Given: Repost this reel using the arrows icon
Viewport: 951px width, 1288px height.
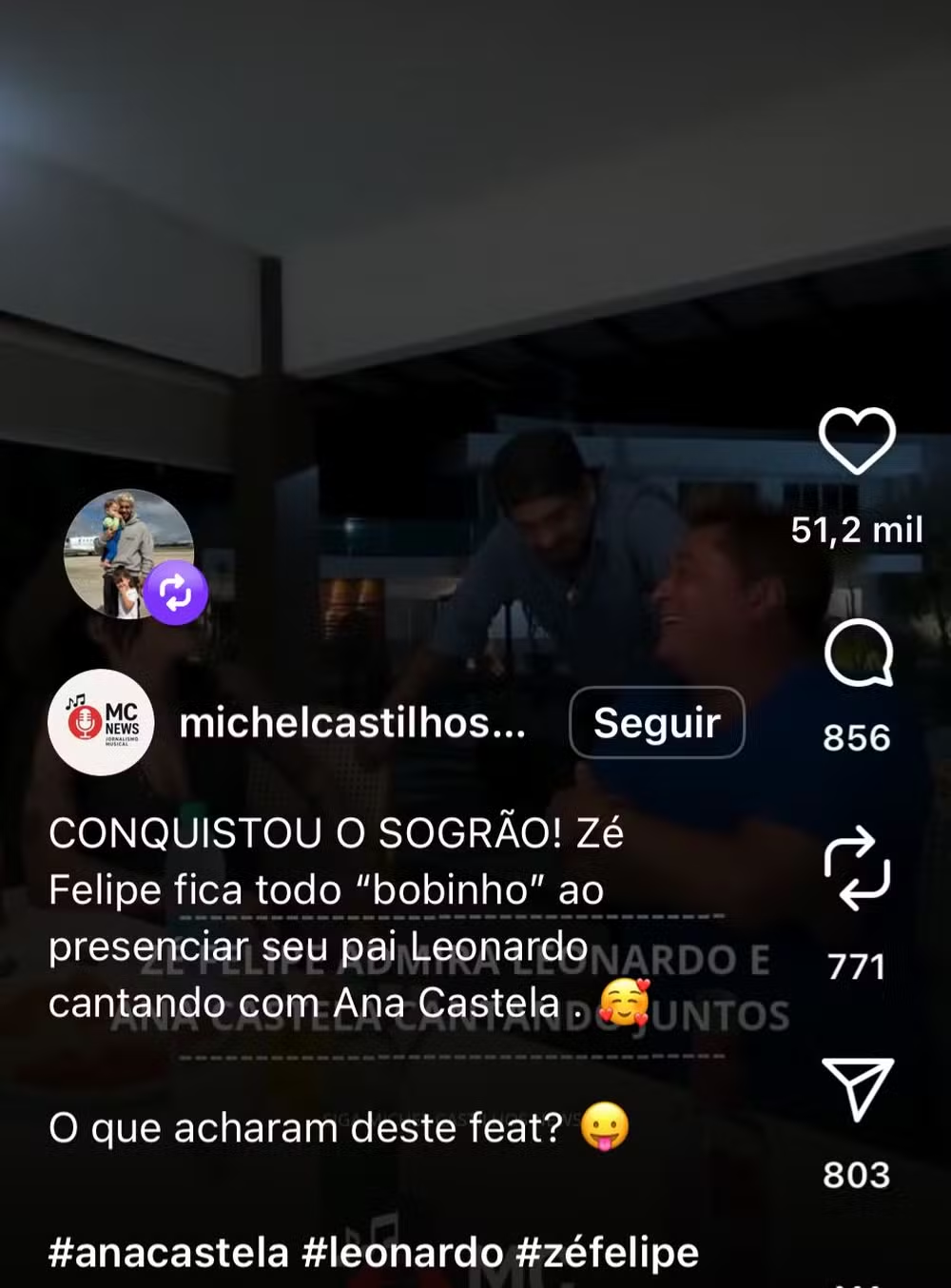Looking at the screenshot, I should point(857,868).
